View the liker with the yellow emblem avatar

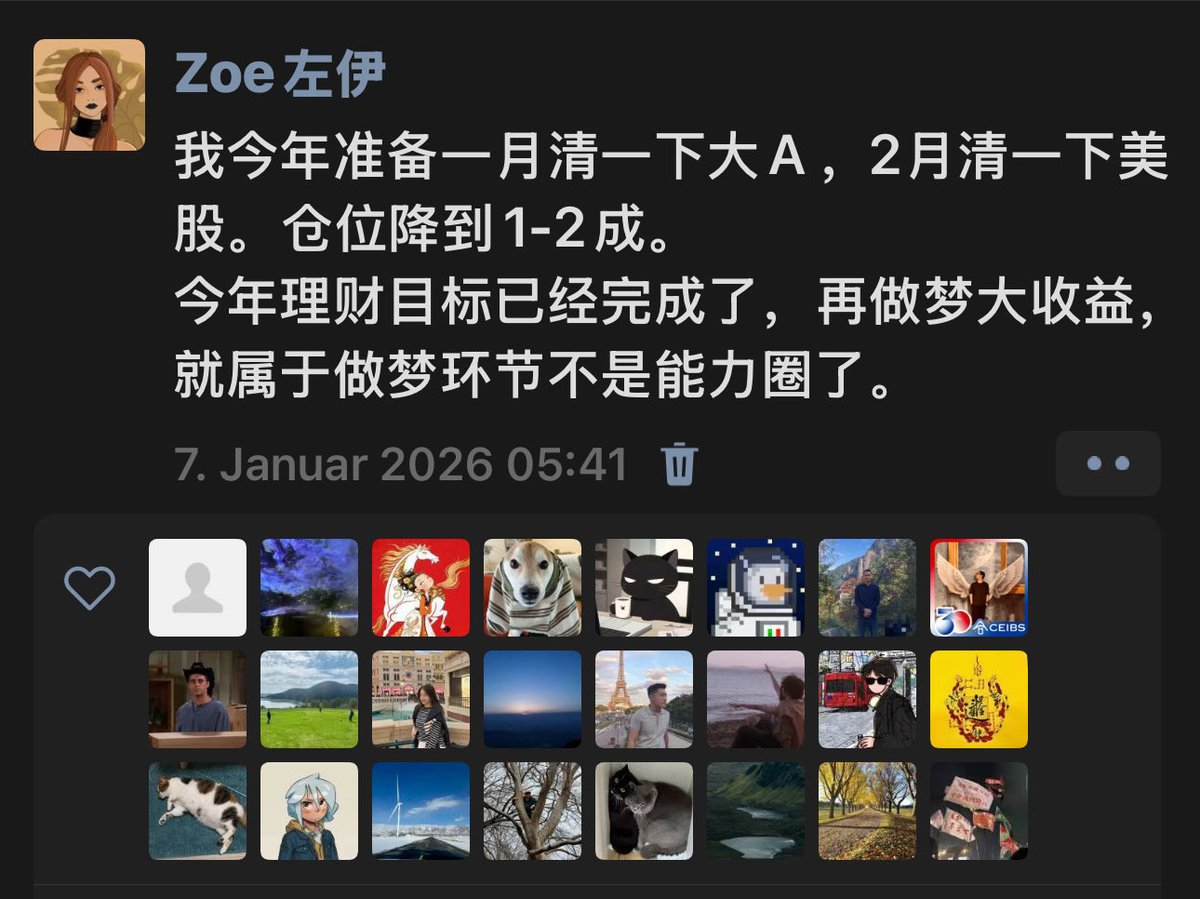979,699
